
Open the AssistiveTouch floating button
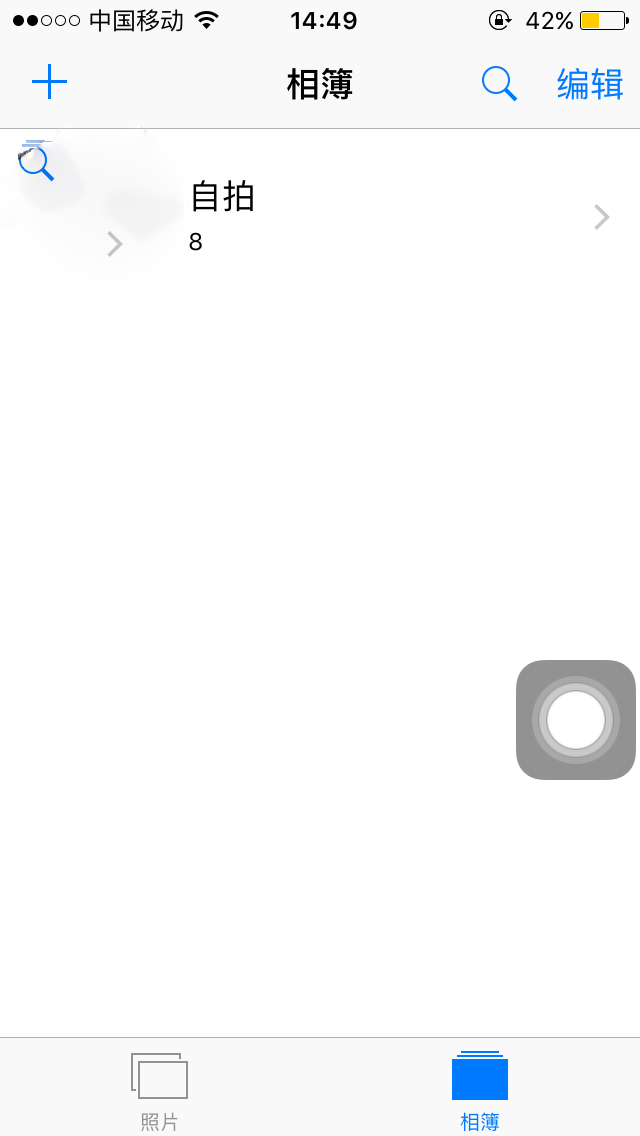click(576, 720)
